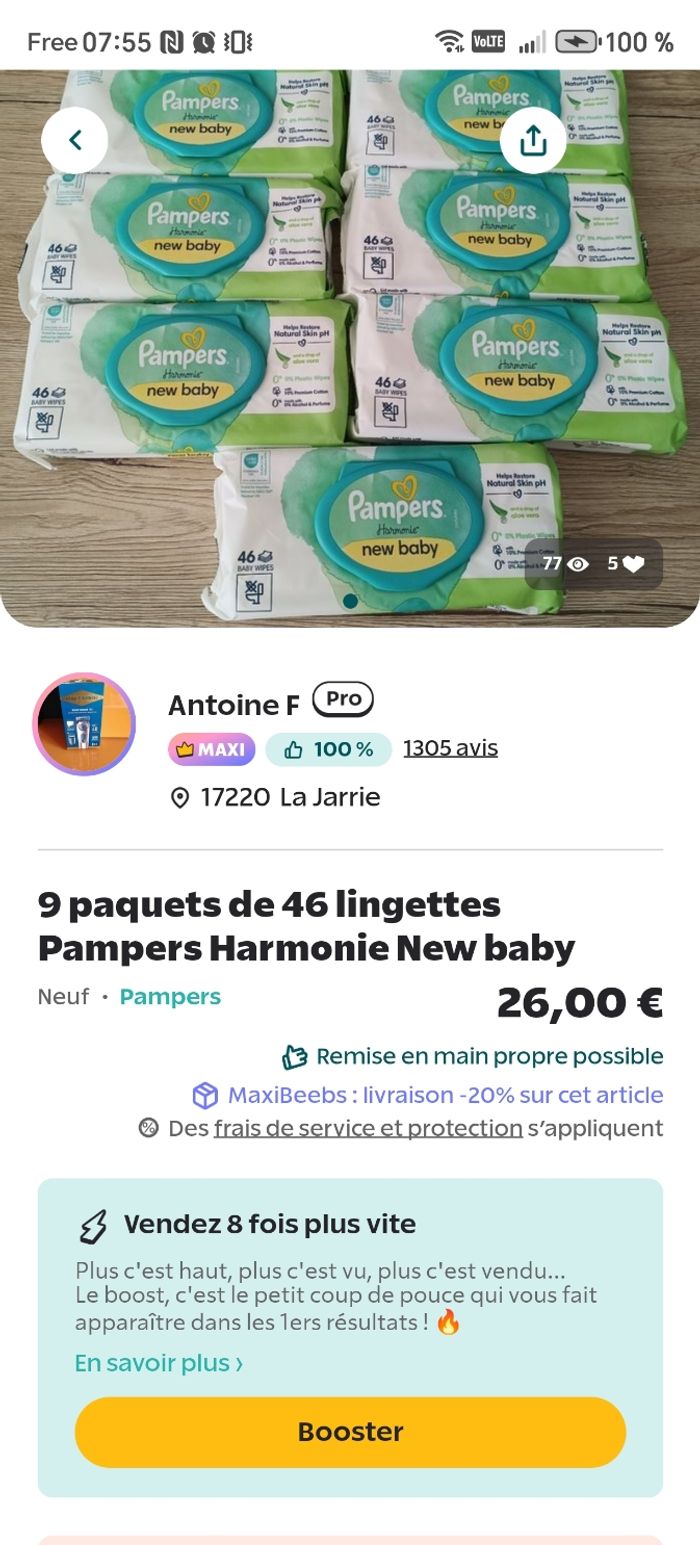Boost this listing with Booster button

pos(350,1432)
